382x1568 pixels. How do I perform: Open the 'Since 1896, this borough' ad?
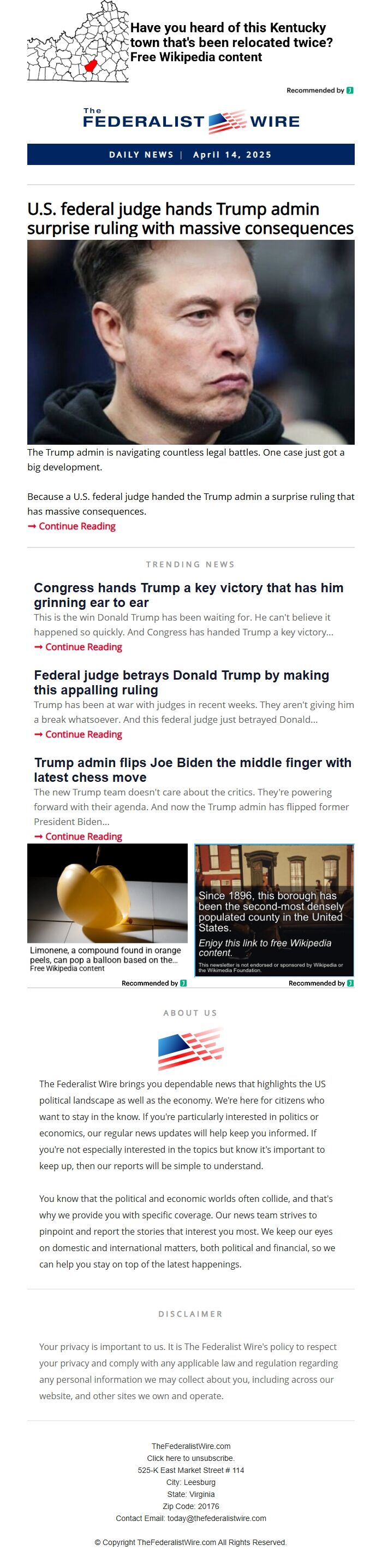click(274, 910)
